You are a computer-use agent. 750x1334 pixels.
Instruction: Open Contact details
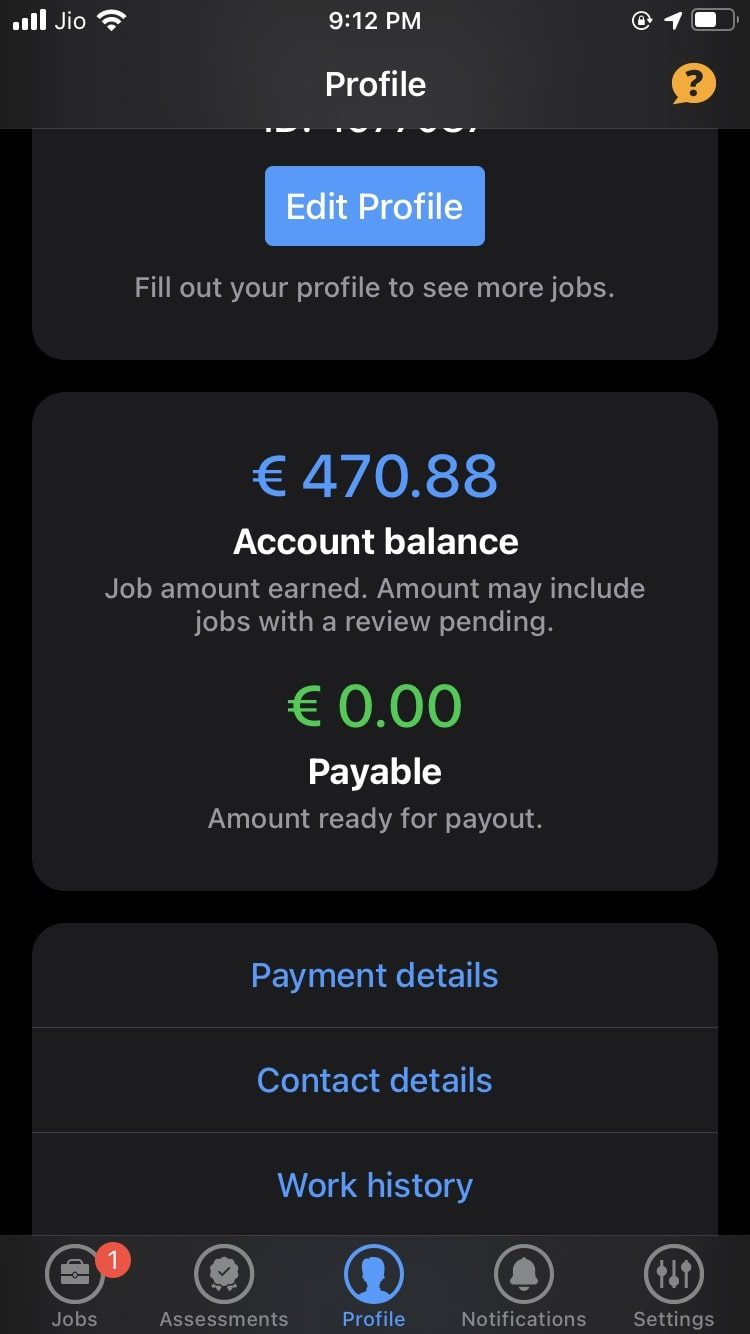[375, 1080]
